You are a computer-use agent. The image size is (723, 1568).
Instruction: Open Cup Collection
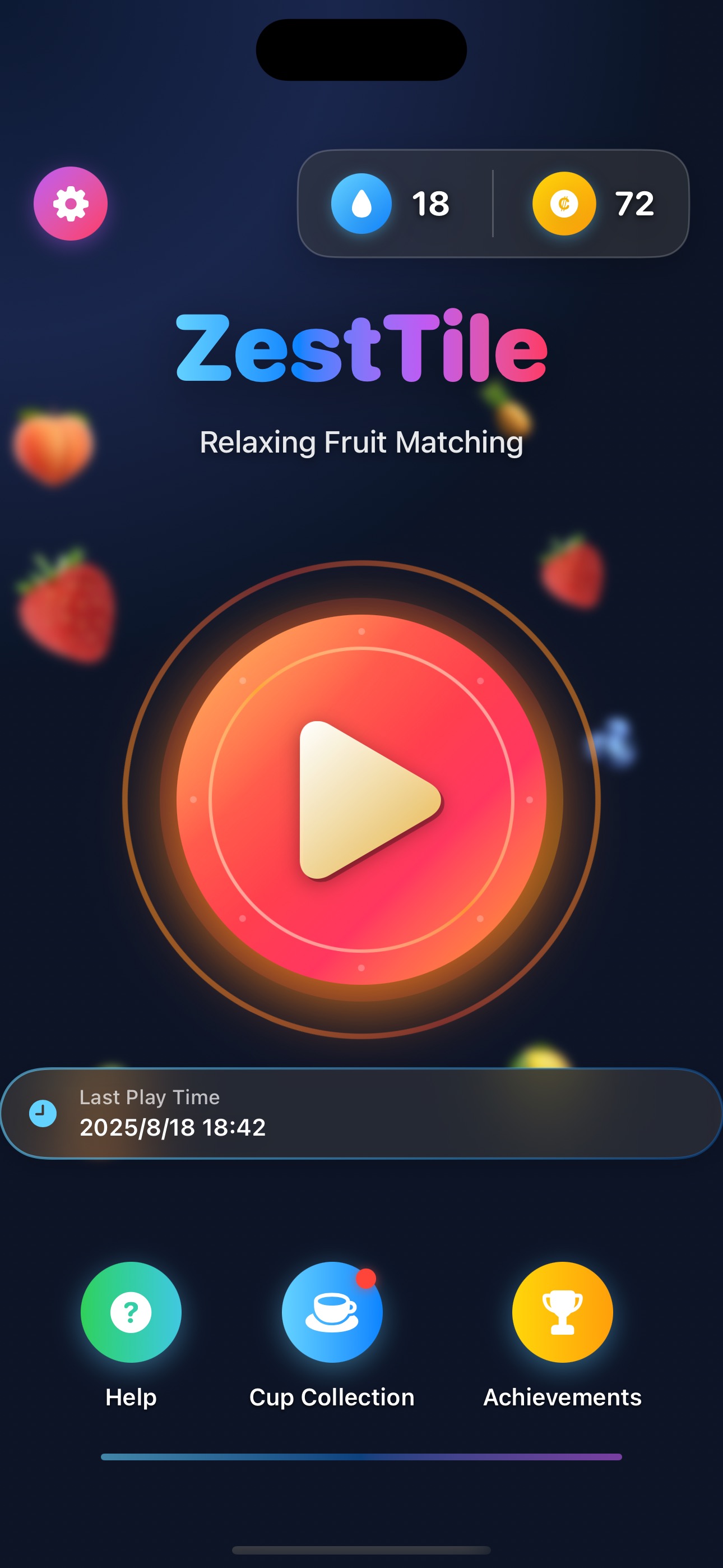332,1312
